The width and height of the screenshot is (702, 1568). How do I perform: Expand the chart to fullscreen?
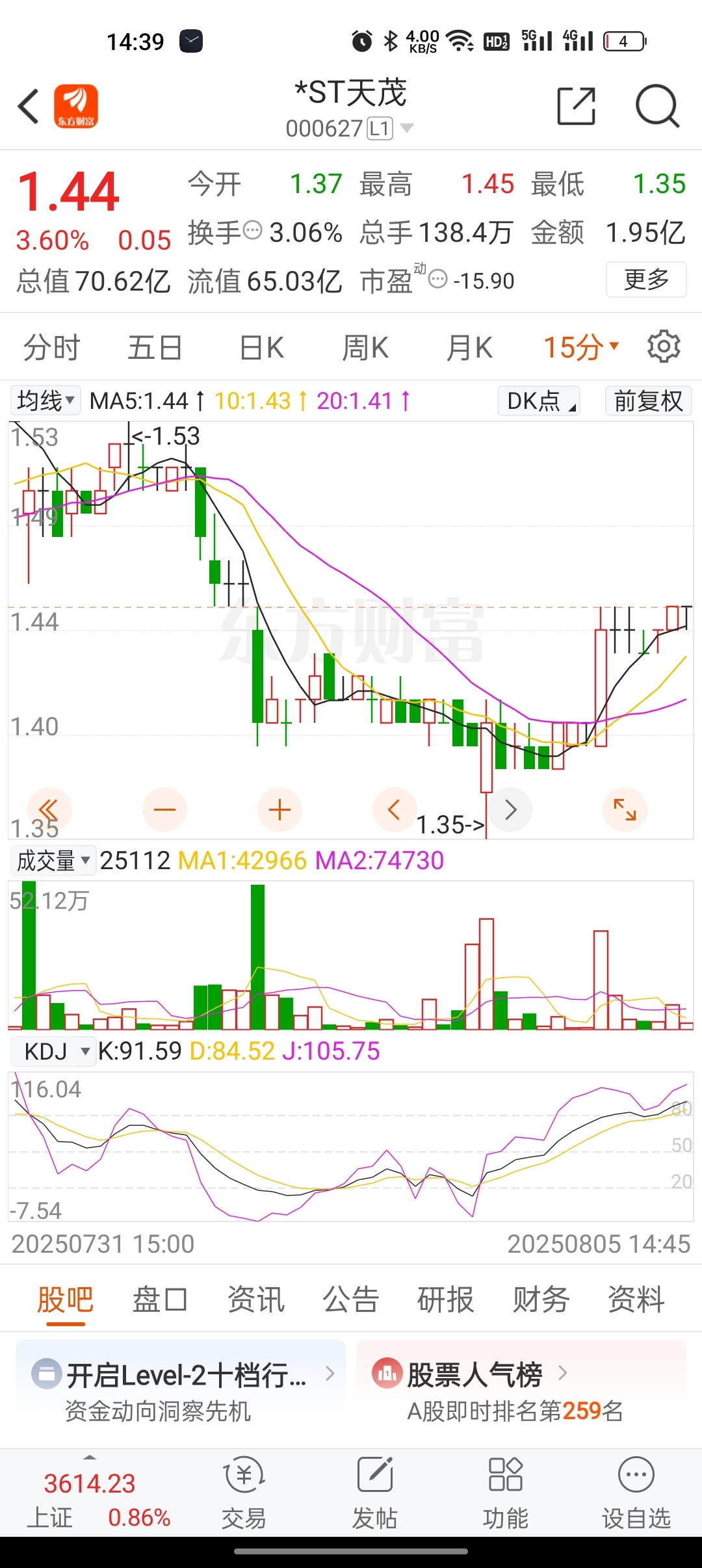(625, 810)
